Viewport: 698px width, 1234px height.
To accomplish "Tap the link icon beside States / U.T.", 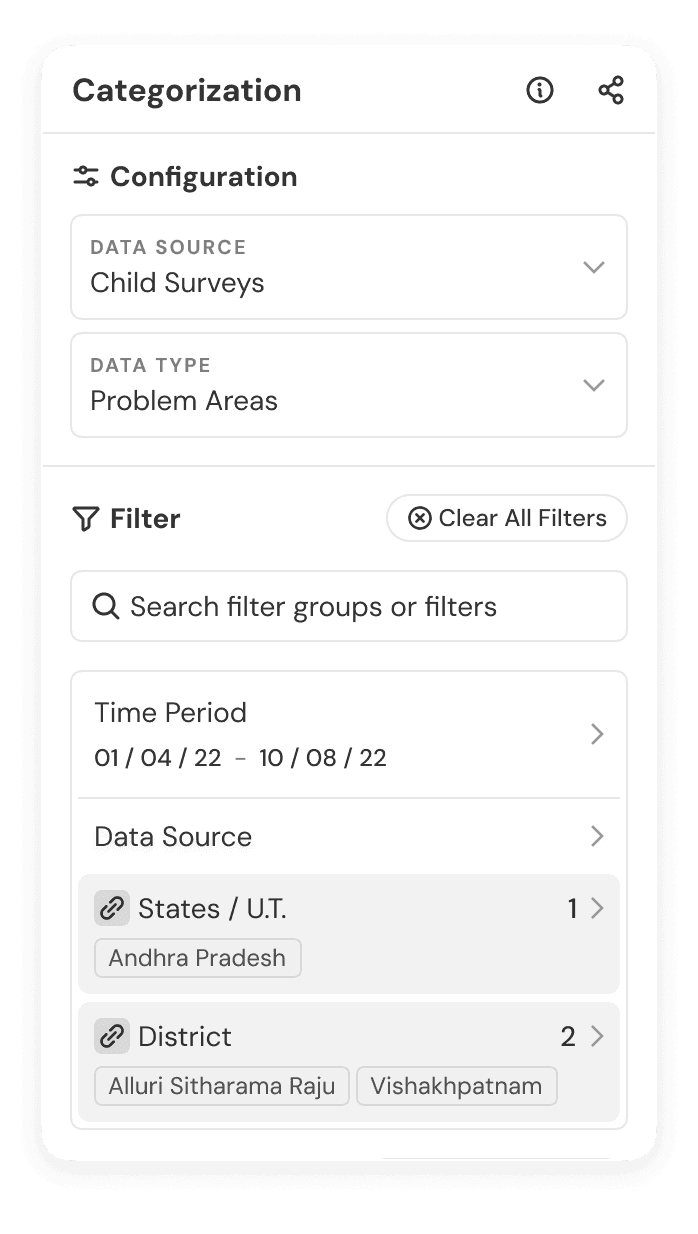I will pyautogui.click(x=112, y=909).
